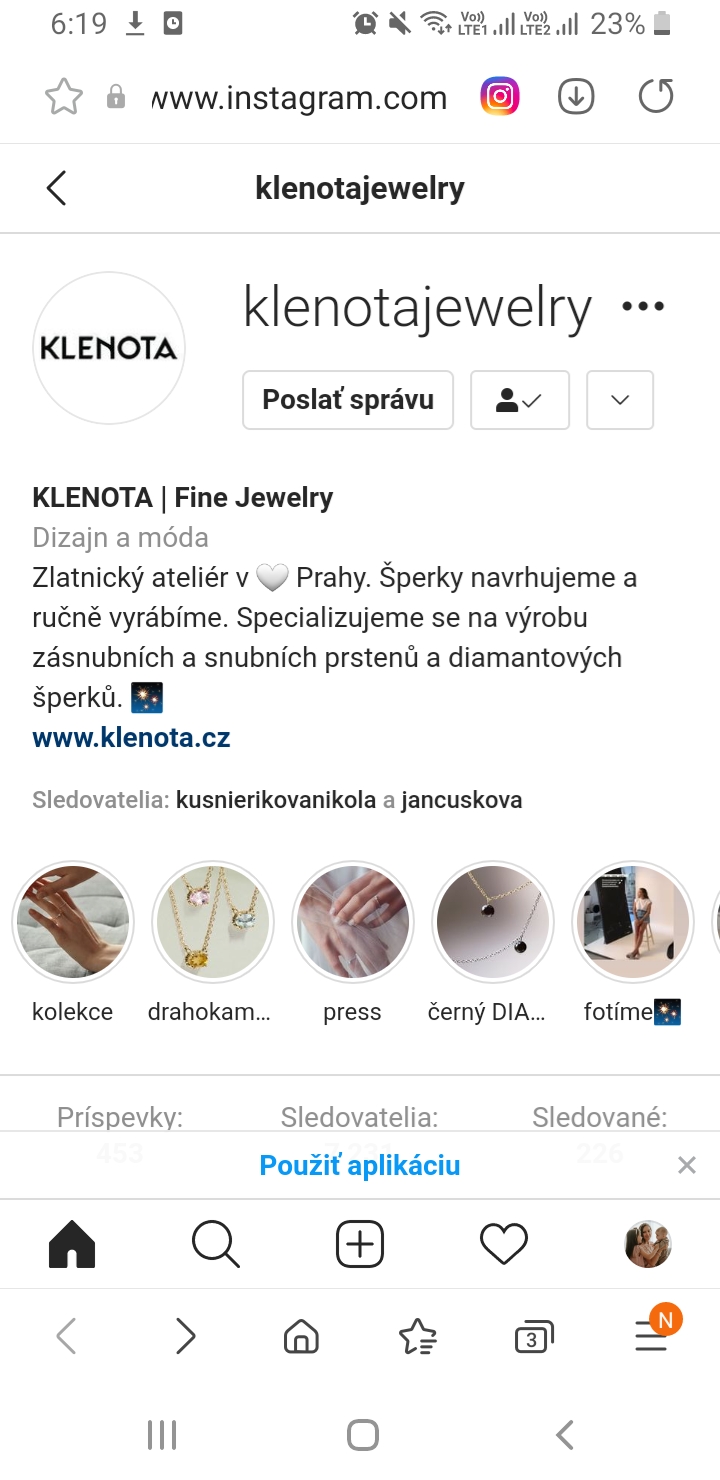Open follower kusnierikovanikola's profile
720x1480 pixels.
click(275, 800)
